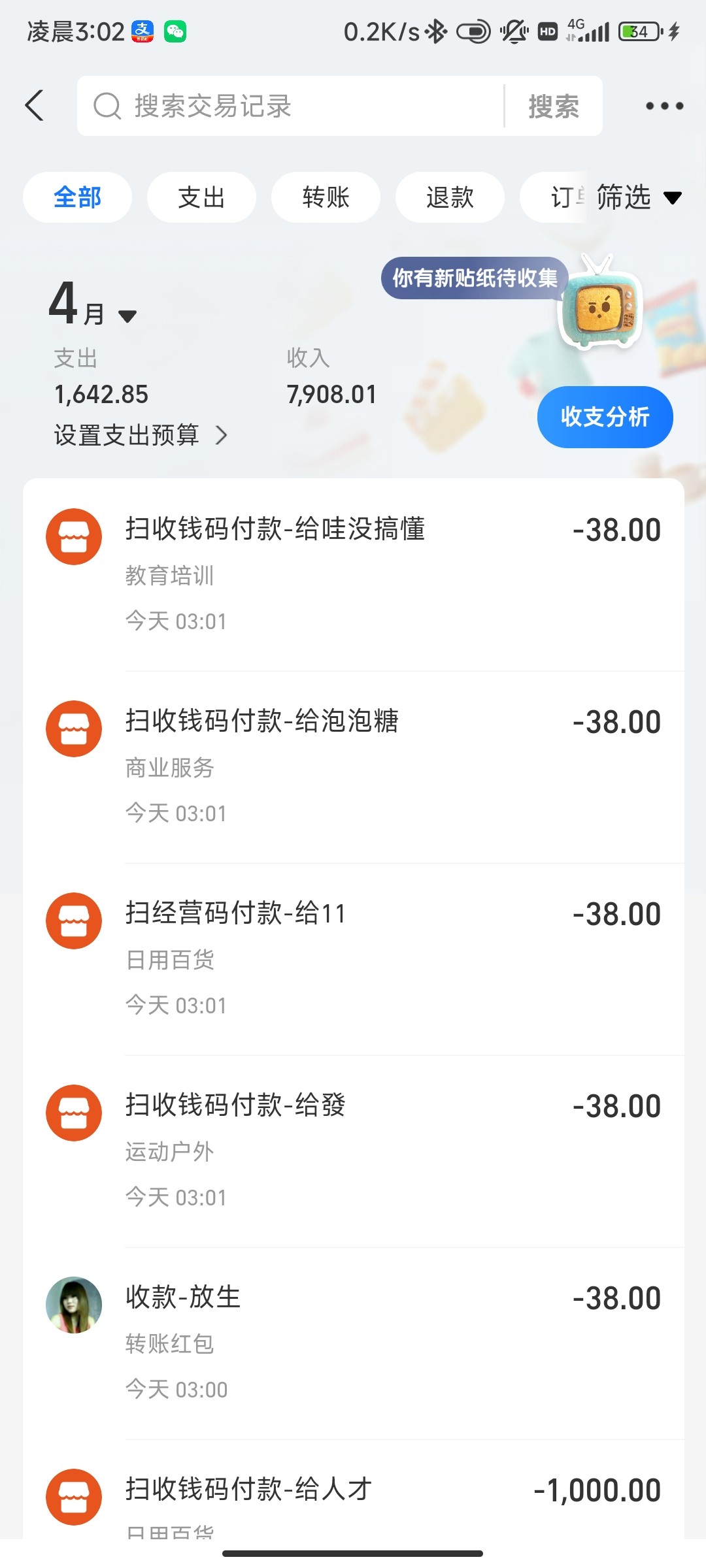Screen dimensions: 706x1568
Task: Tap the 收支分析 button
Action: pyautogui.click(x=605, y=417)
